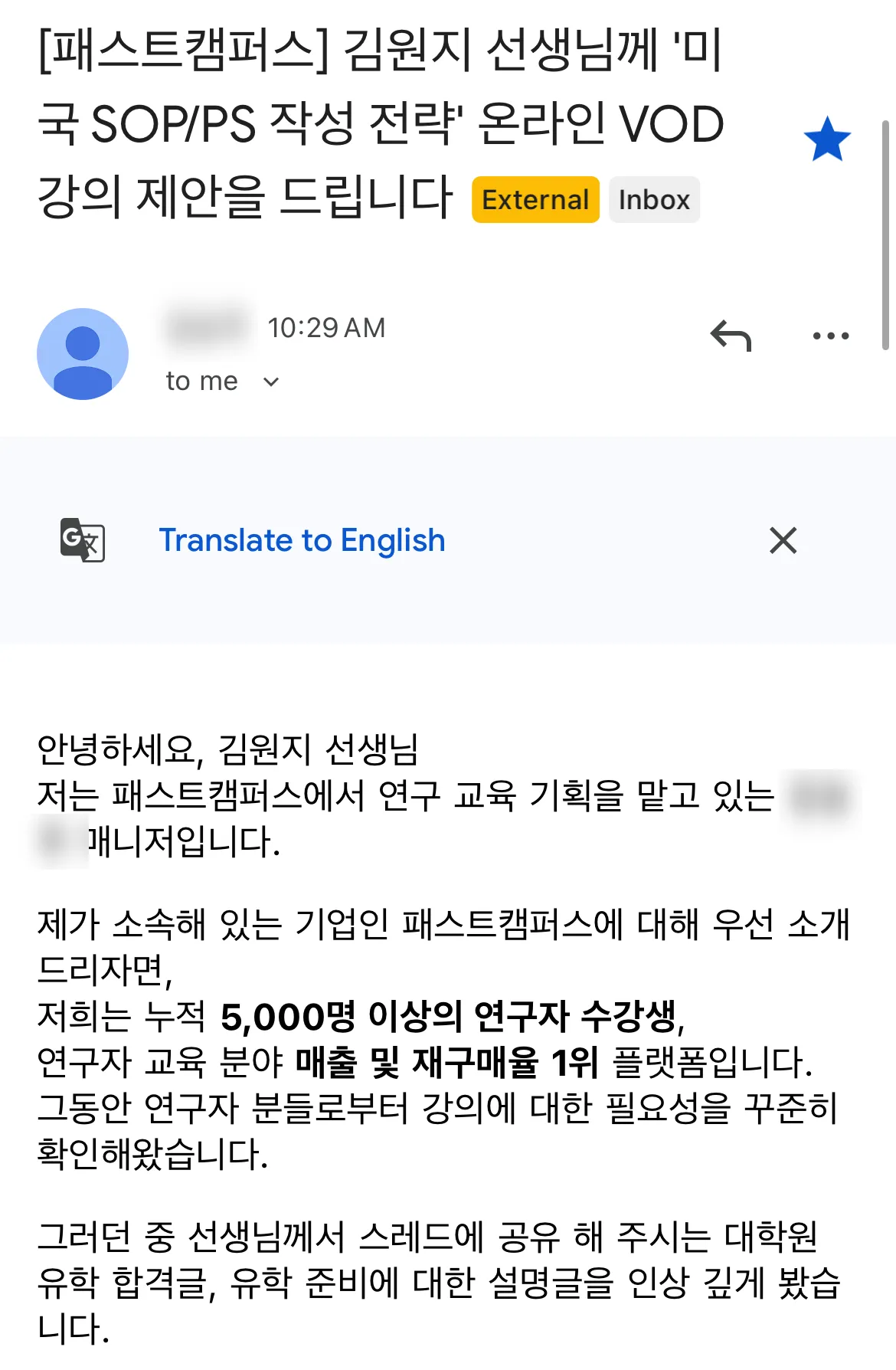Tap Translate to English
The height and width of the screenshot is (1370, 896).
point(302,540)
